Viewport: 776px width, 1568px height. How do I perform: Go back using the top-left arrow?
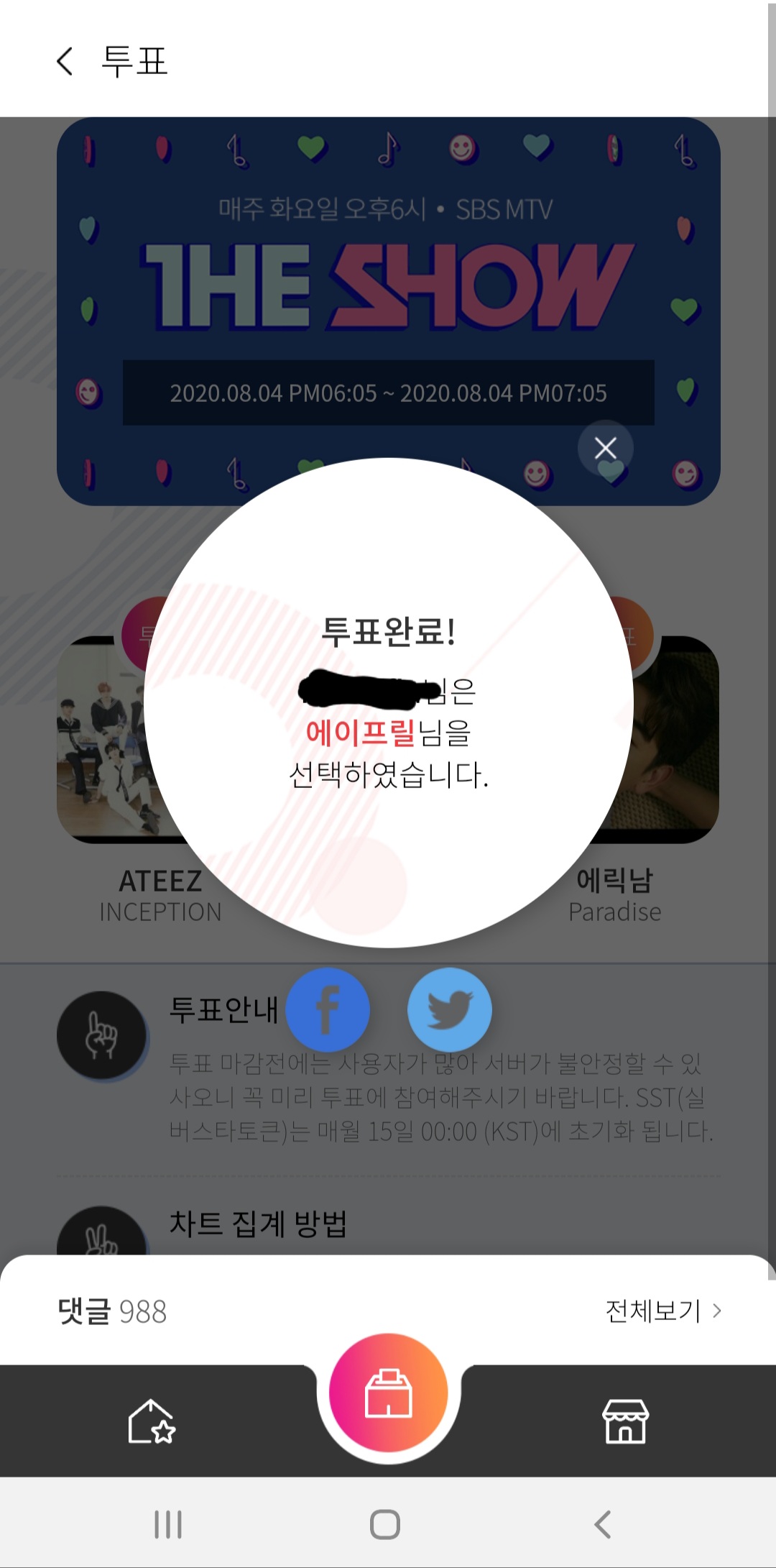tap(65, 61)
